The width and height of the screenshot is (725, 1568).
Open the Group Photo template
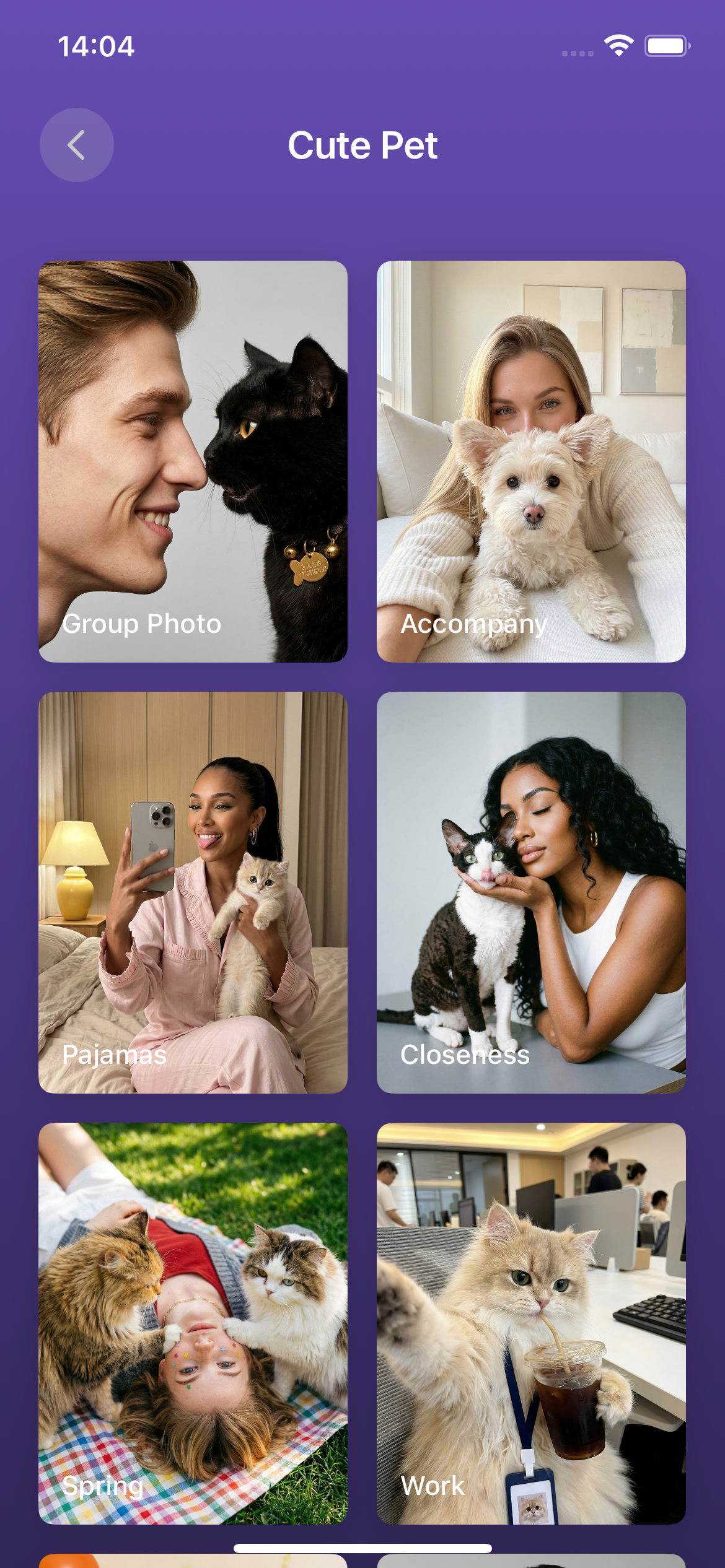[193, 461]
